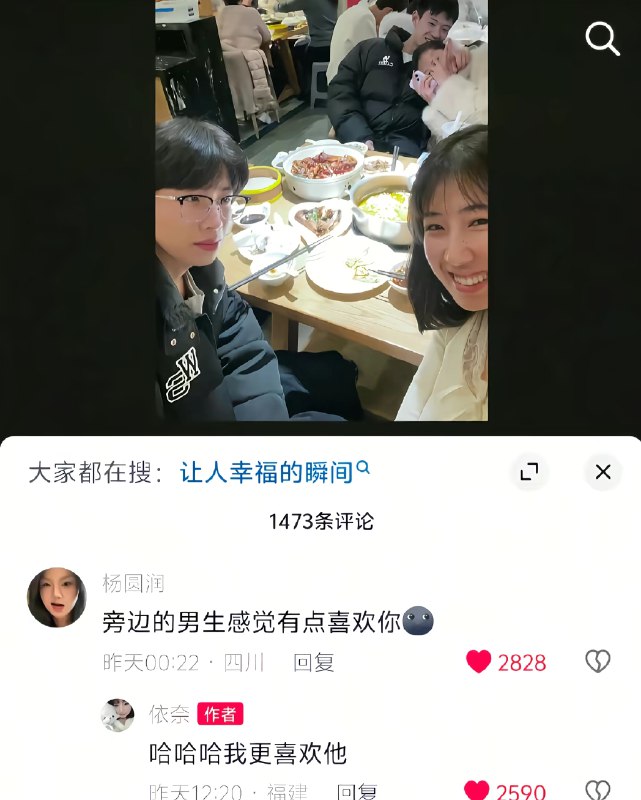Like 依奈's reply comment
This screenshot has width=641, height=800.
click(x=477, y=791)
